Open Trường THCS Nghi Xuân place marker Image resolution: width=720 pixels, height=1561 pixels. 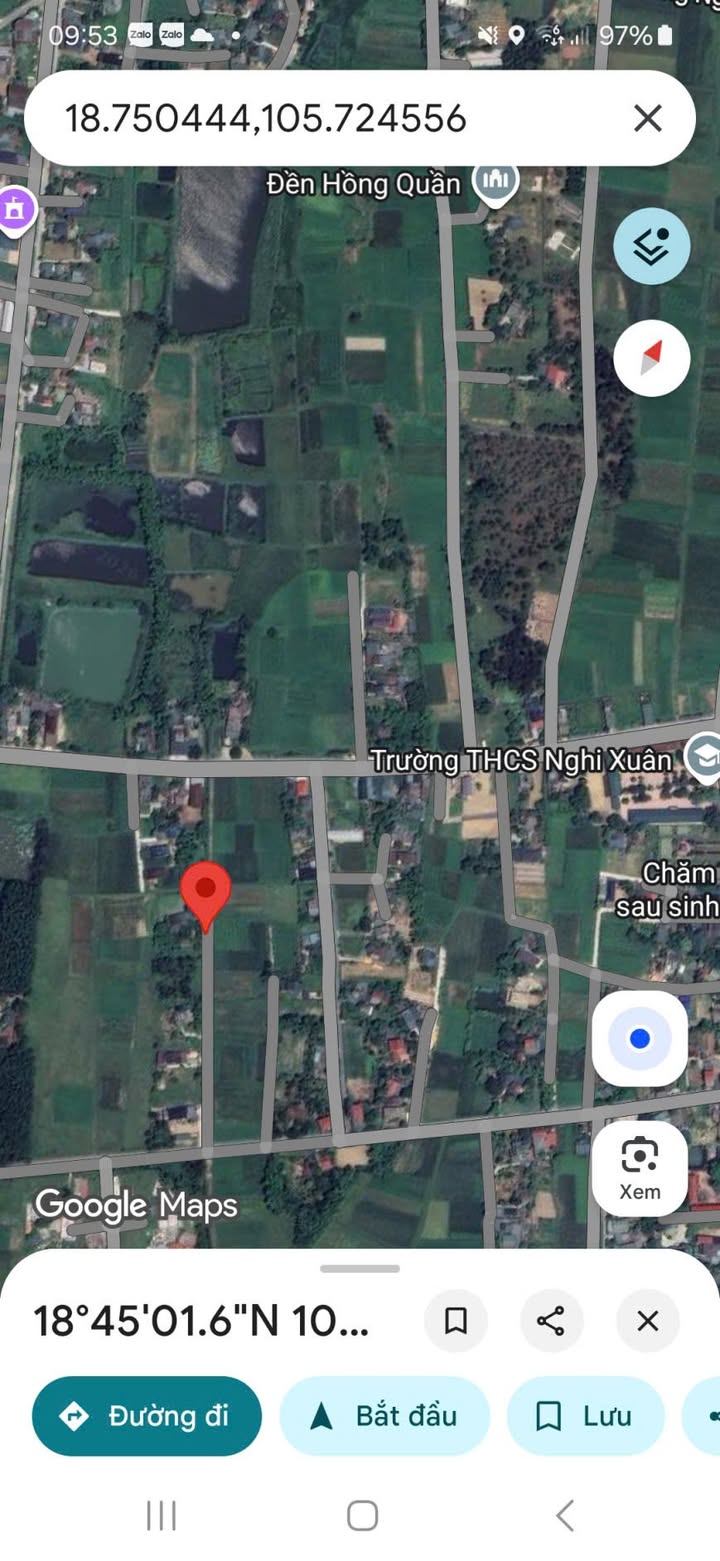coord(703,758)
